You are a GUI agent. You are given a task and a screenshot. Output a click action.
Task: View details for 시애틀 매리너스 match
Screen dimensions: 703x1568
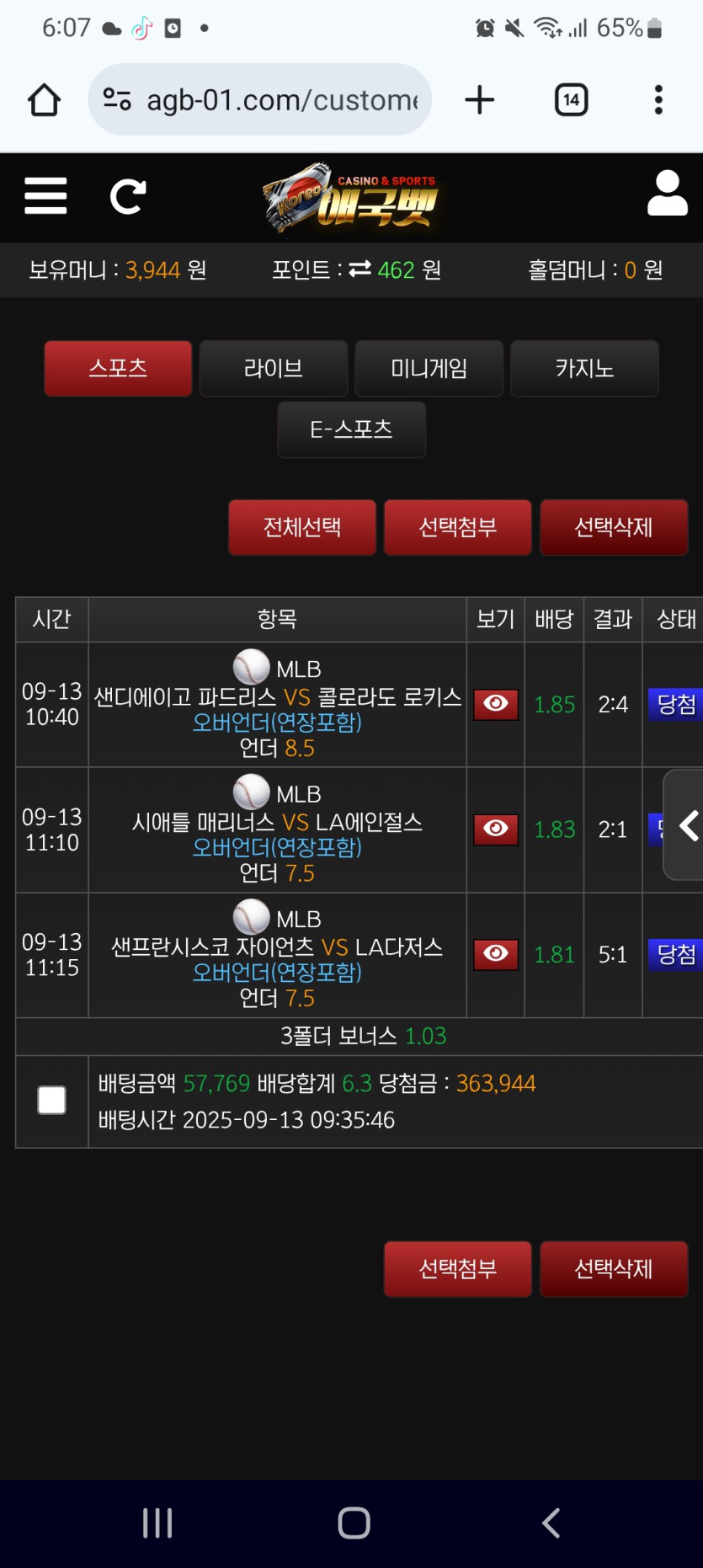pyautogui.click(x=496, y=829)
